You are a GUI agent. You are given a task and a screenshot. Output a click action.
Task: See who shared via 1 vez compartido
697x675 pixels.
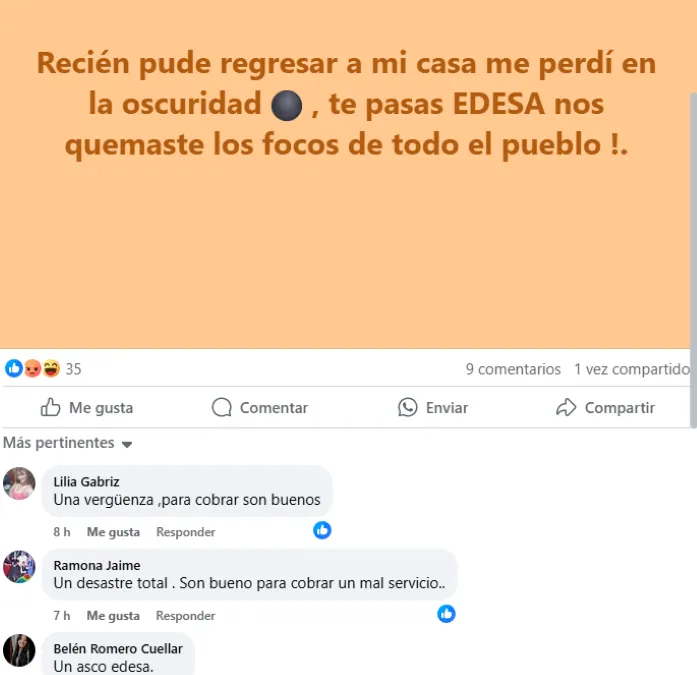(631, 369)
